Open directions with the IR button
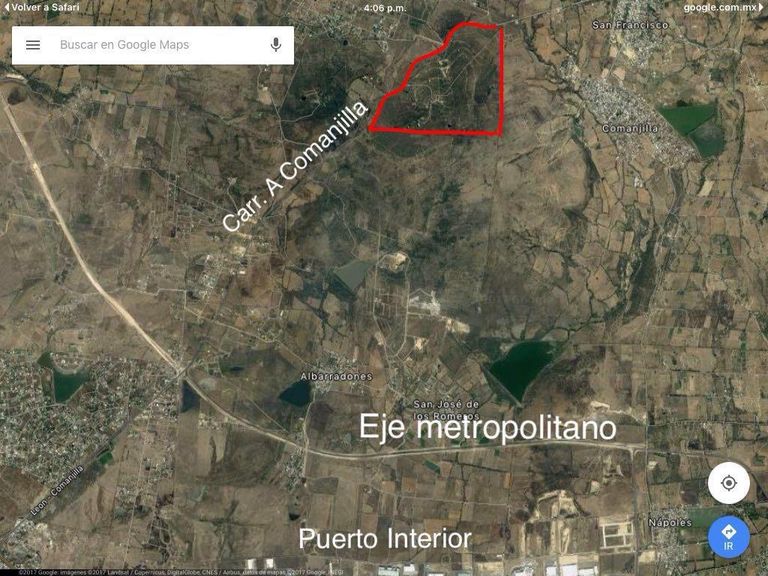Screen dimensions: 768x576 tap(728, 536)
